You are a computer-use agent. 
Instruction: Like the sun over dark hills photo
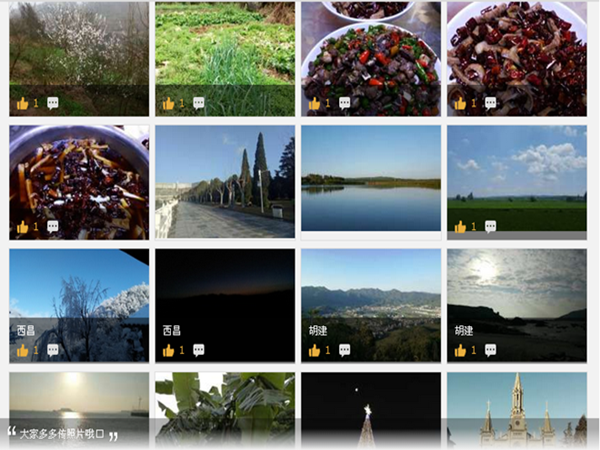click(460, 350)
